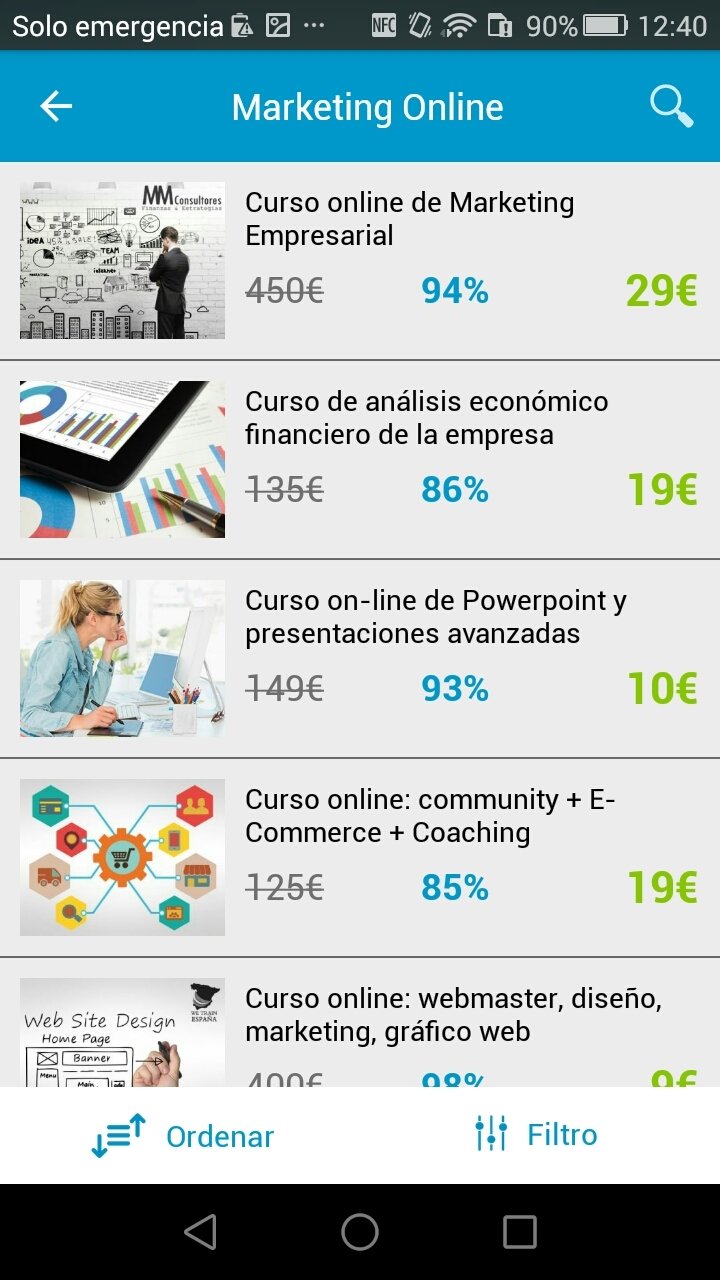Viewport: 720px width, 1280px height.
Task: Go back using the header arrow
Action: (56, 106)
